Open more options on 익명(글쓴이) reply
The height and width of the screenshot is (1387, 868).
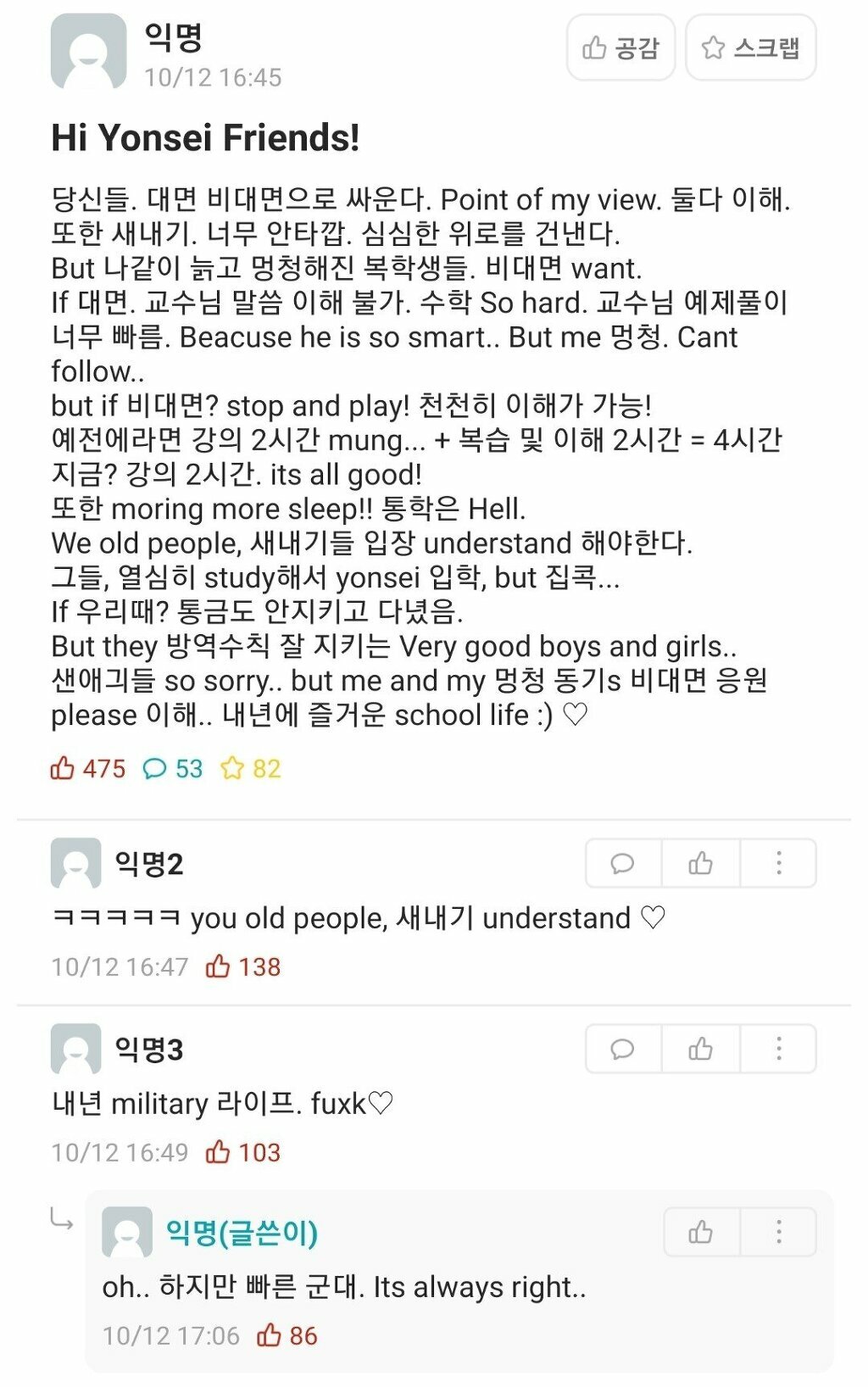tap(778, 1232)
